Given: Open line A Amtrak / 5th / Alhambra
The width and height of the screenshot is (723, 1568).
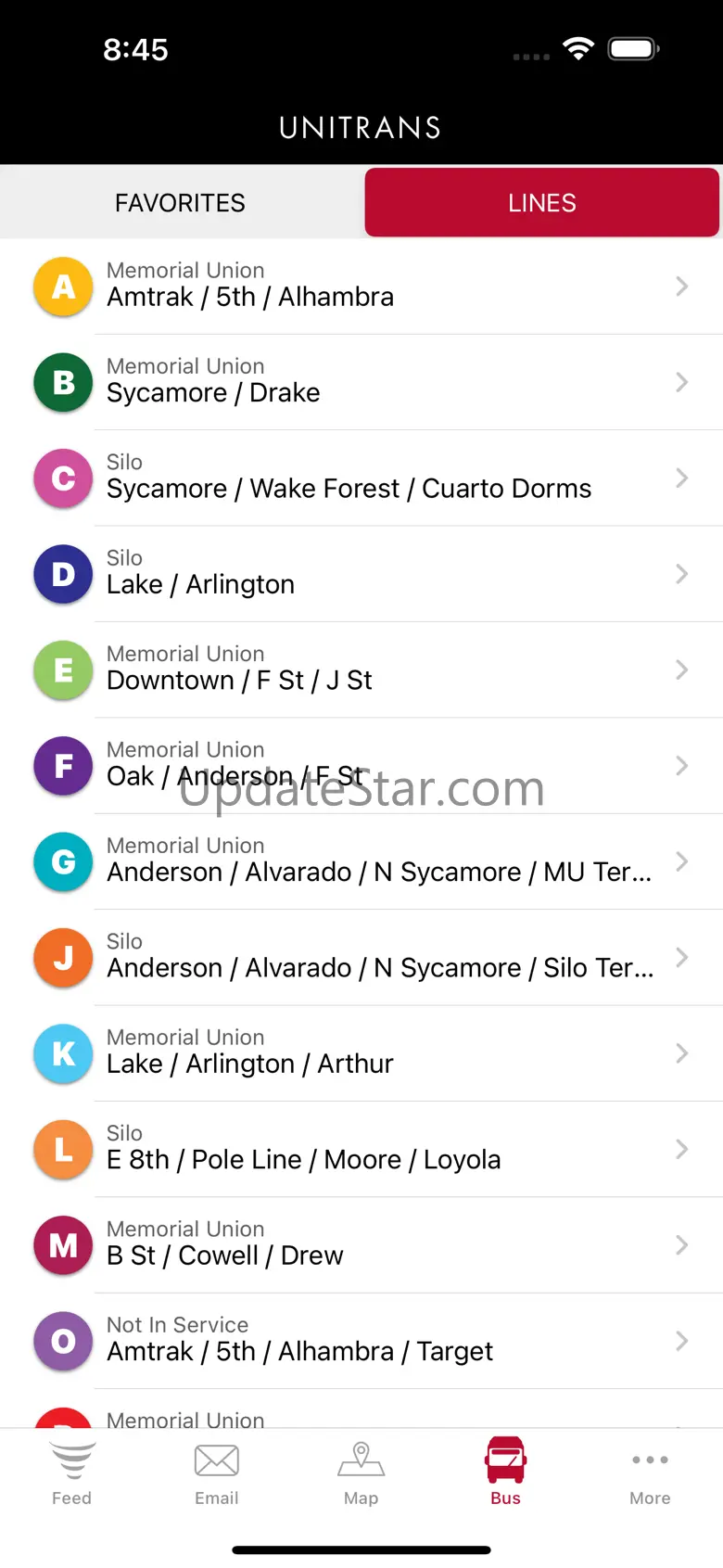Looking at the screenshot, I should [x=361, y=286].
